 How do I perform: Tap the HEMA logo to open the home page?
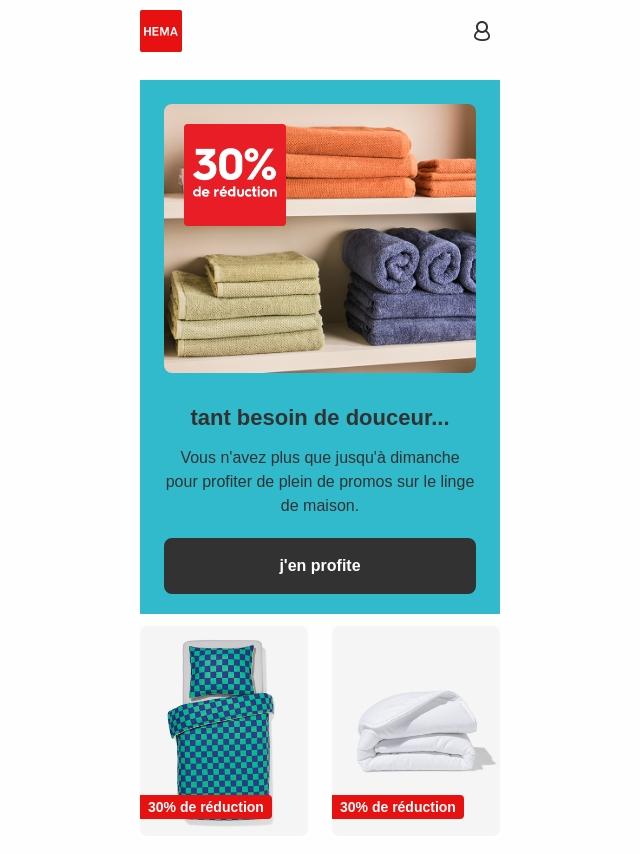point(161,31)
